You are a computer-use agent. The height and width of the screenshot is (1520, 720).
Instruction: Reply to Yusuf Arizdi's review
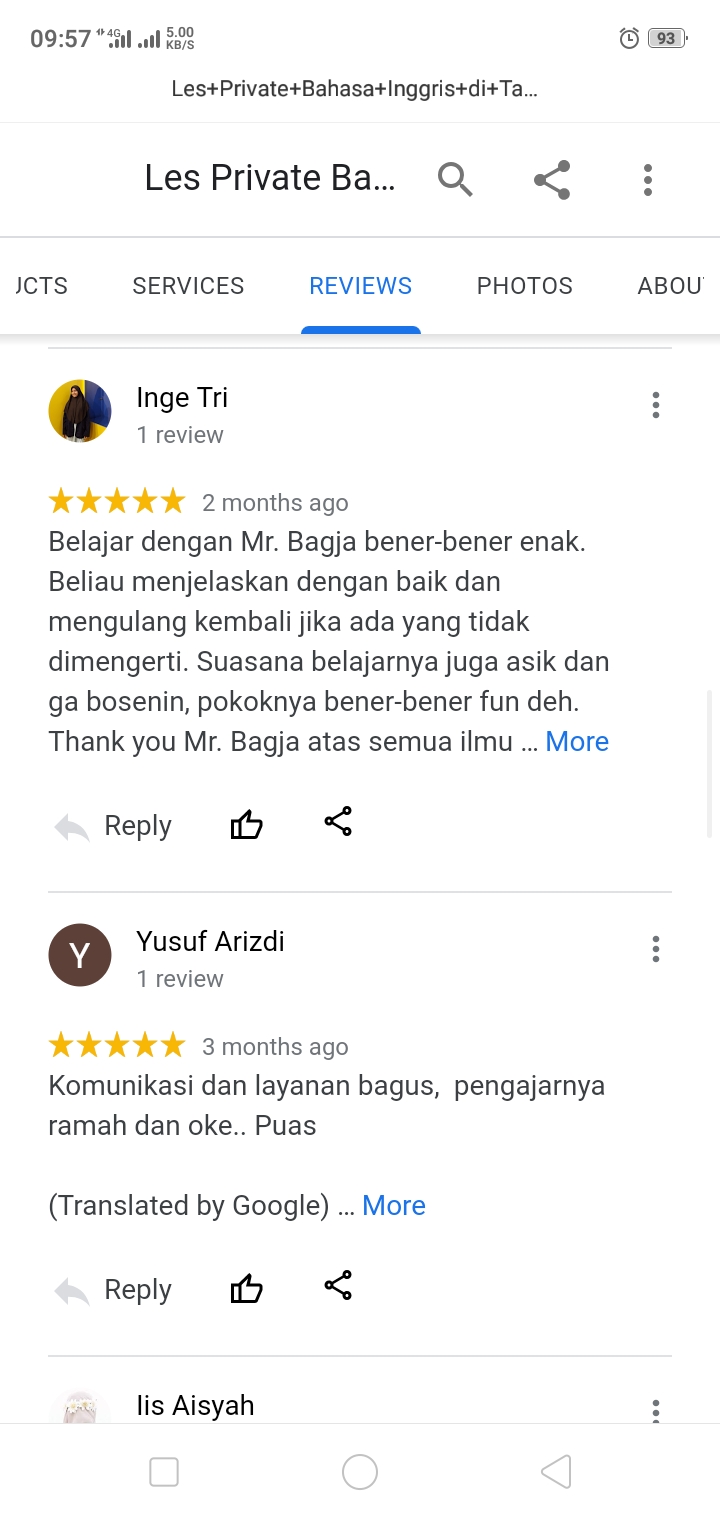pos(114,1290)
